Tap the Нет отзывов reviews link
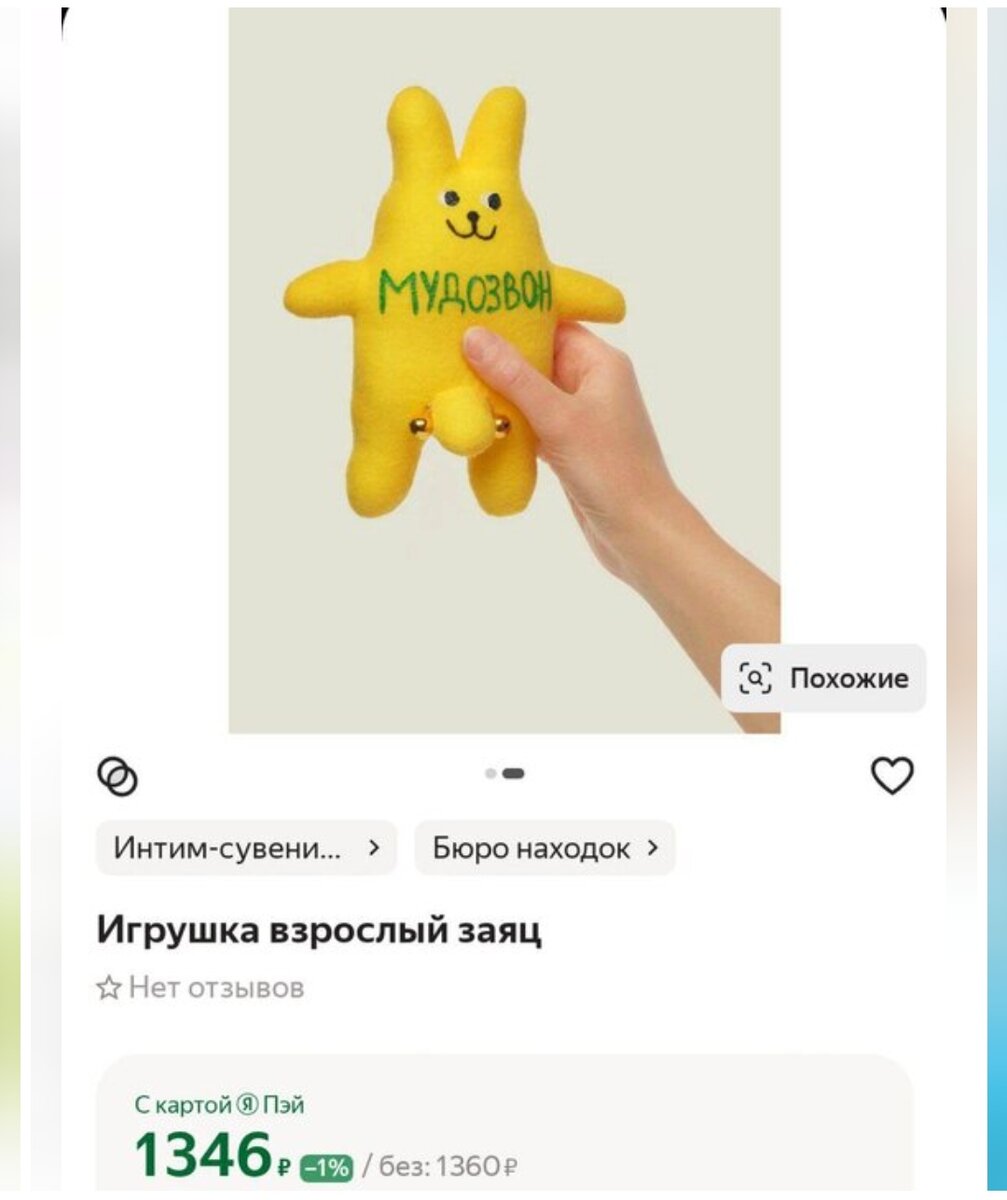This screenshot has height=1200, width=1007. click(201, 988)
